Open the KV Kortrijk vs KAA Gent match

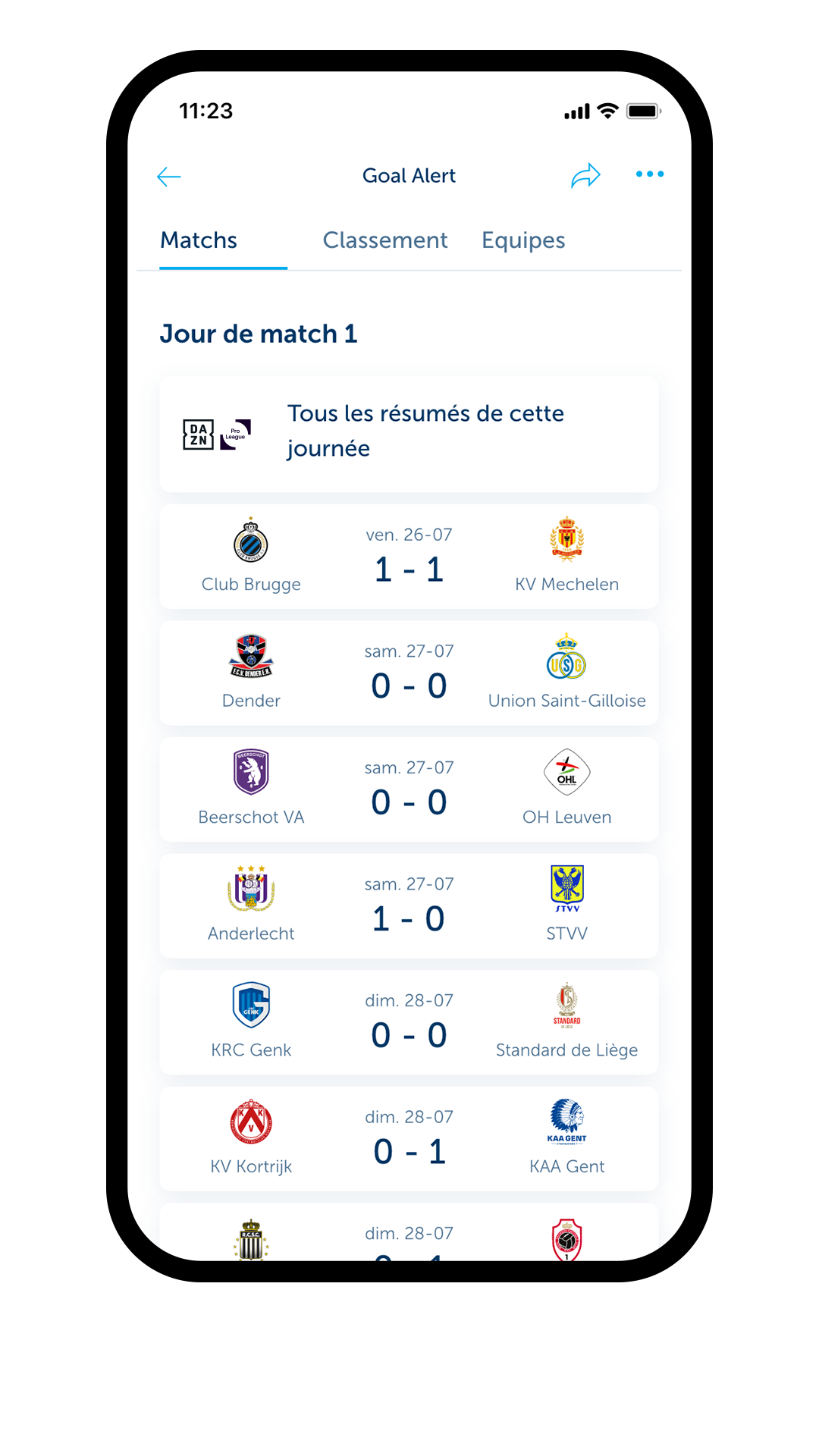(409, 1139)
